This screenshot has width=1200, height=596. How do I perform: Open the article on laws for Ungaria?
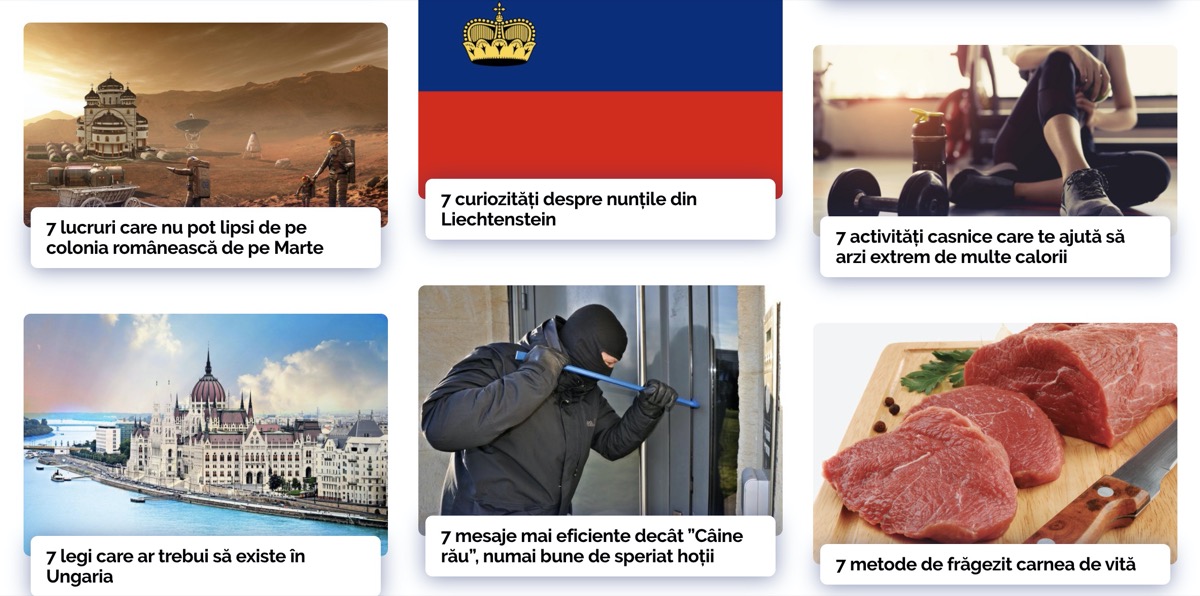click(176, 566)
